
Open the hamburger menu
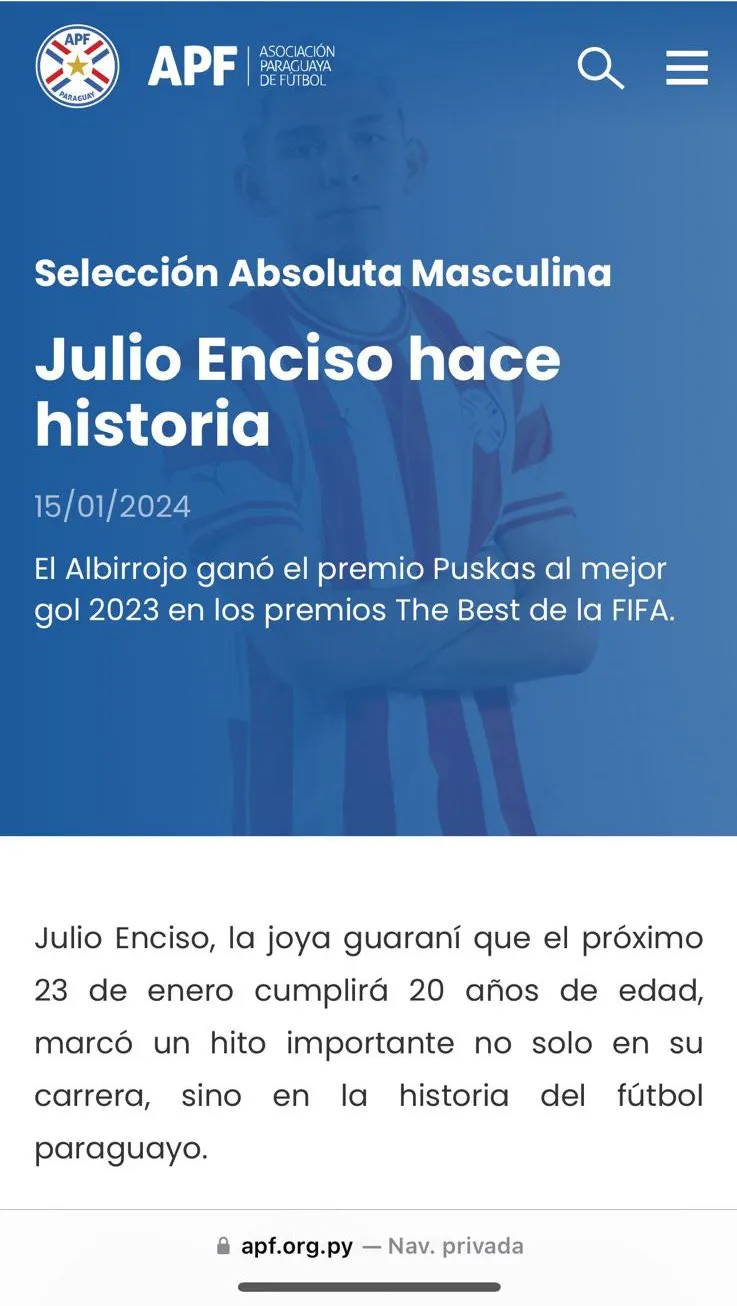coord(687,68)
